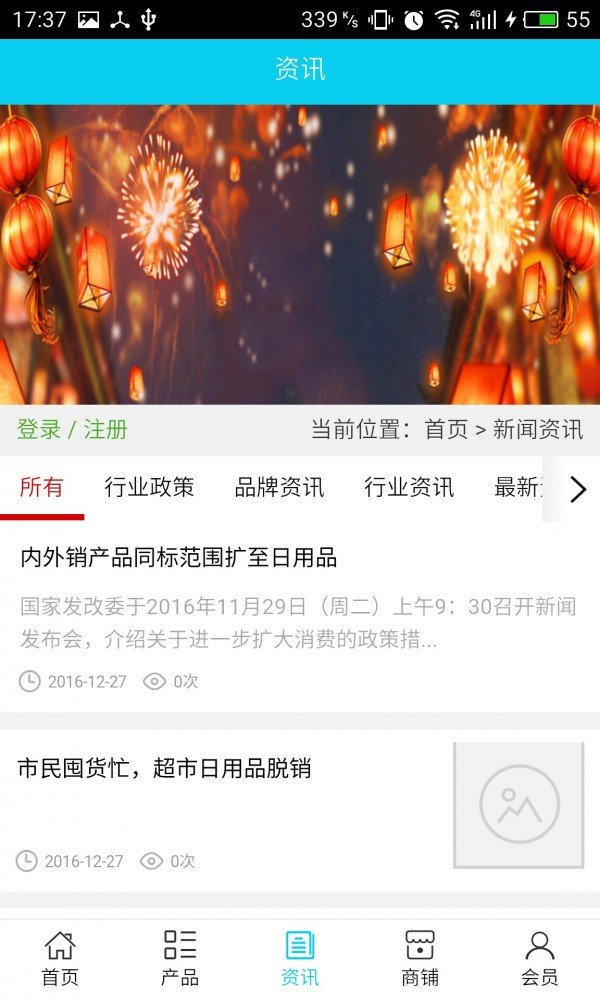Screen dimensions: 600x1000
Task: Switch to the 品牌资讯 tab
Action: (279, 488)
